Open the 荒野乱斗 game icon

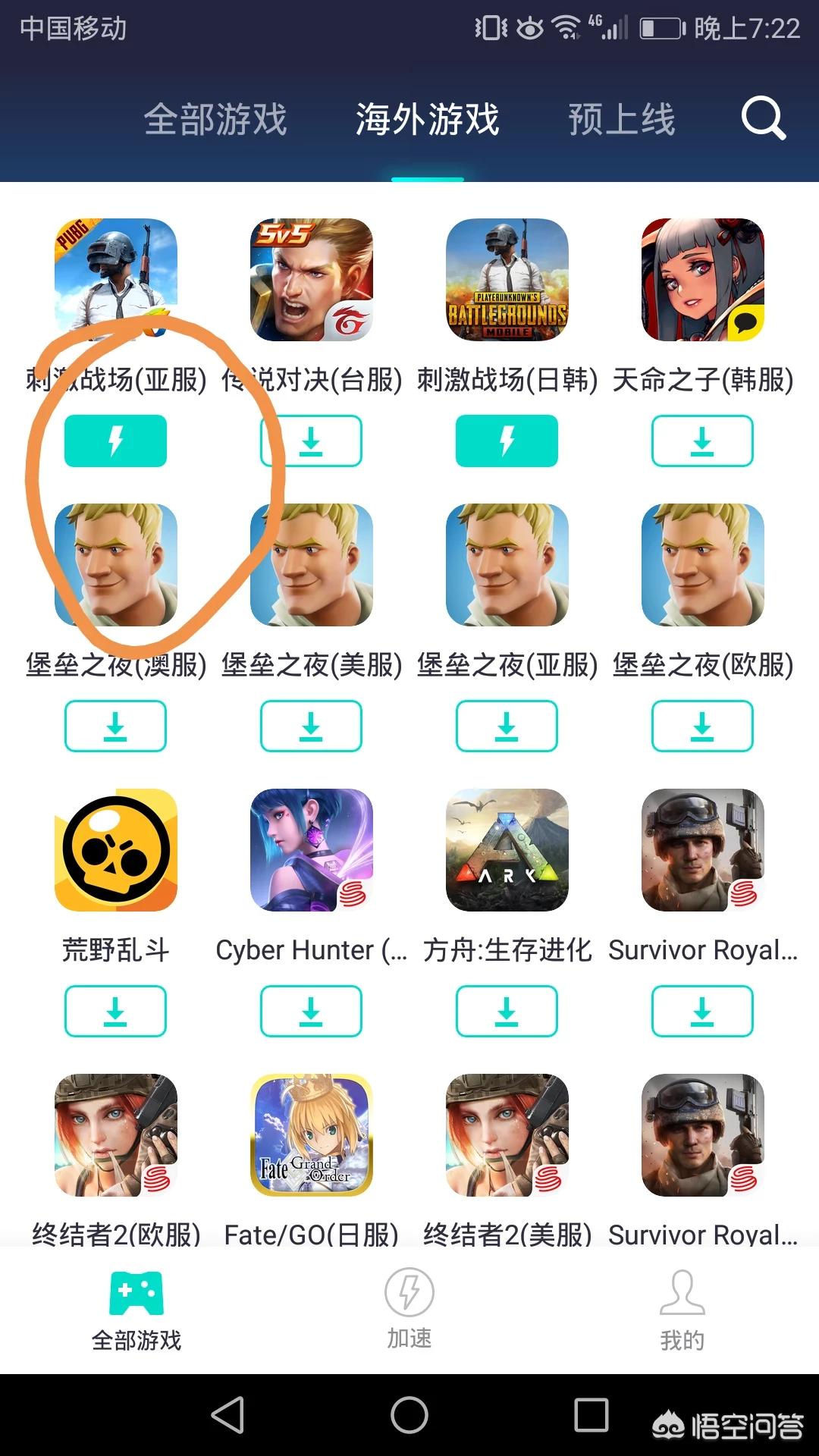coord(115,850)
